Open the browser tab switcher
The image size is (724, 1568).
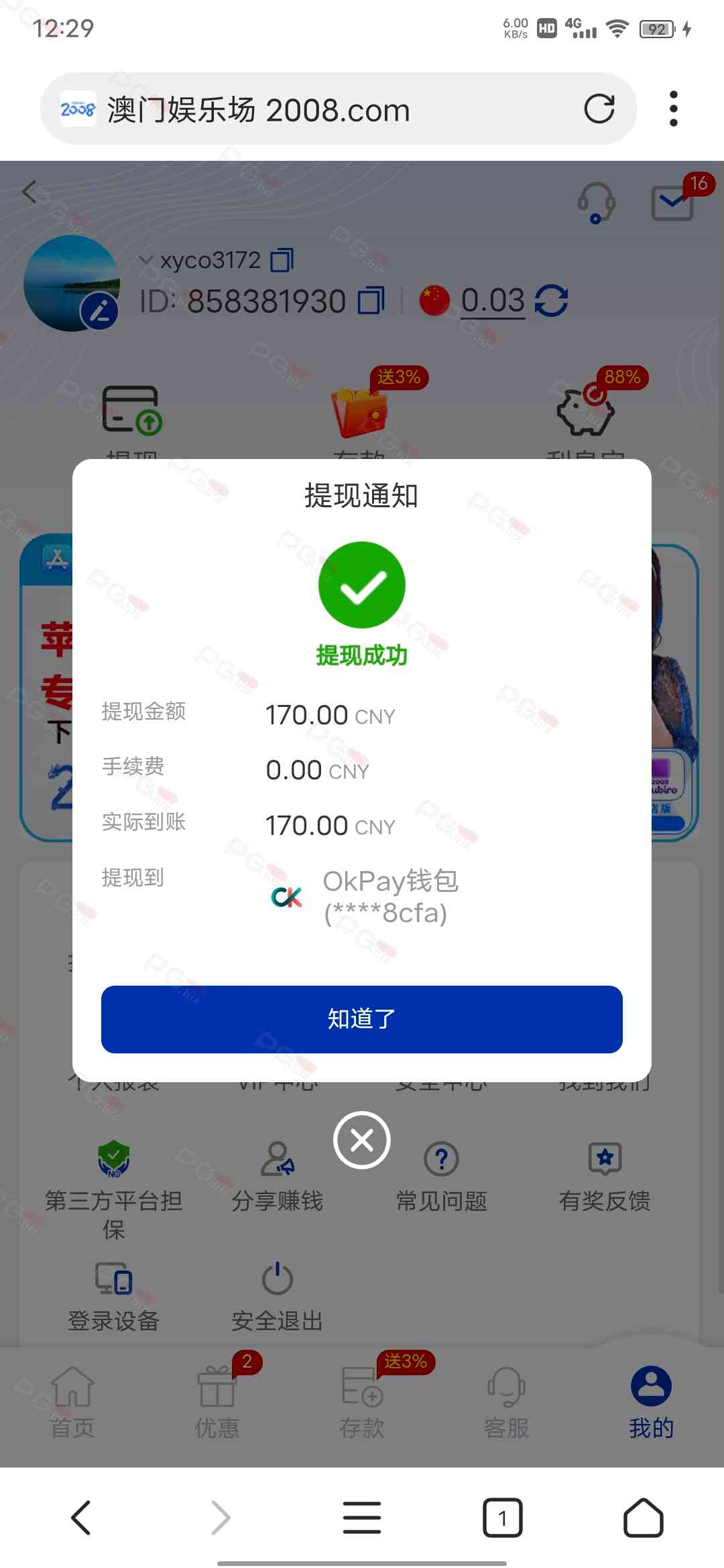coord(502,1517)
